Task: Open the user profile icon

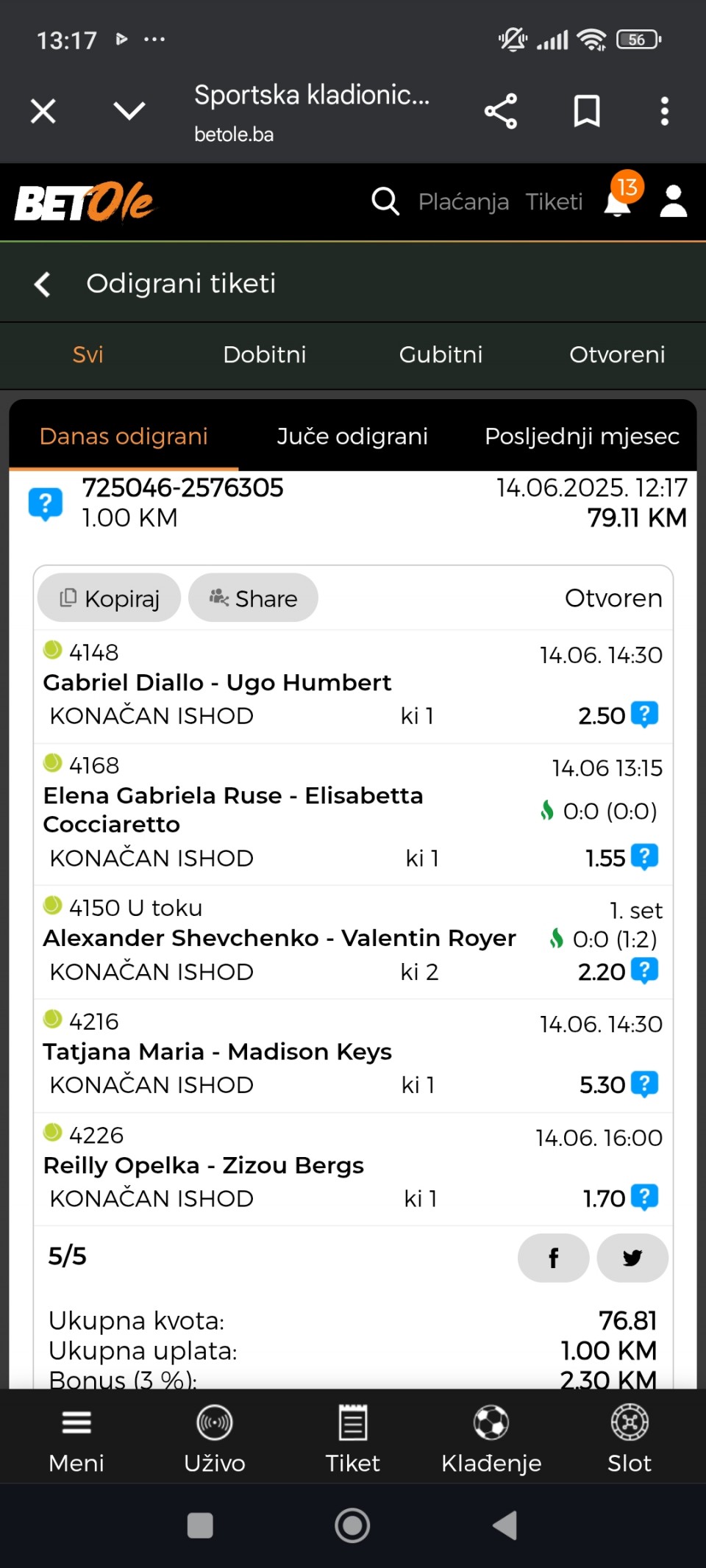Action: [x=674, y=201]
